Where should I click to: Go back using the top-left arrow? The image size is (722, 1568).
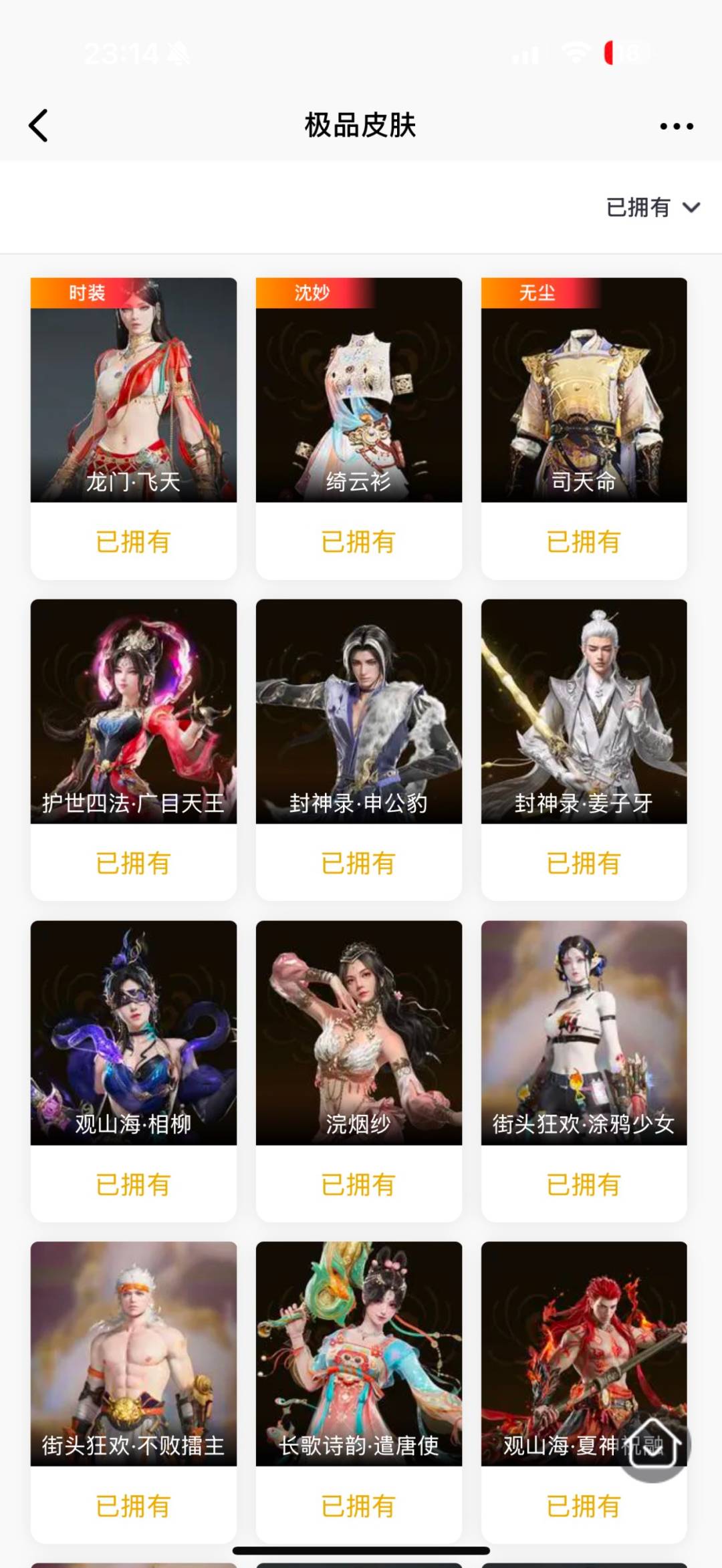point(39,126)
